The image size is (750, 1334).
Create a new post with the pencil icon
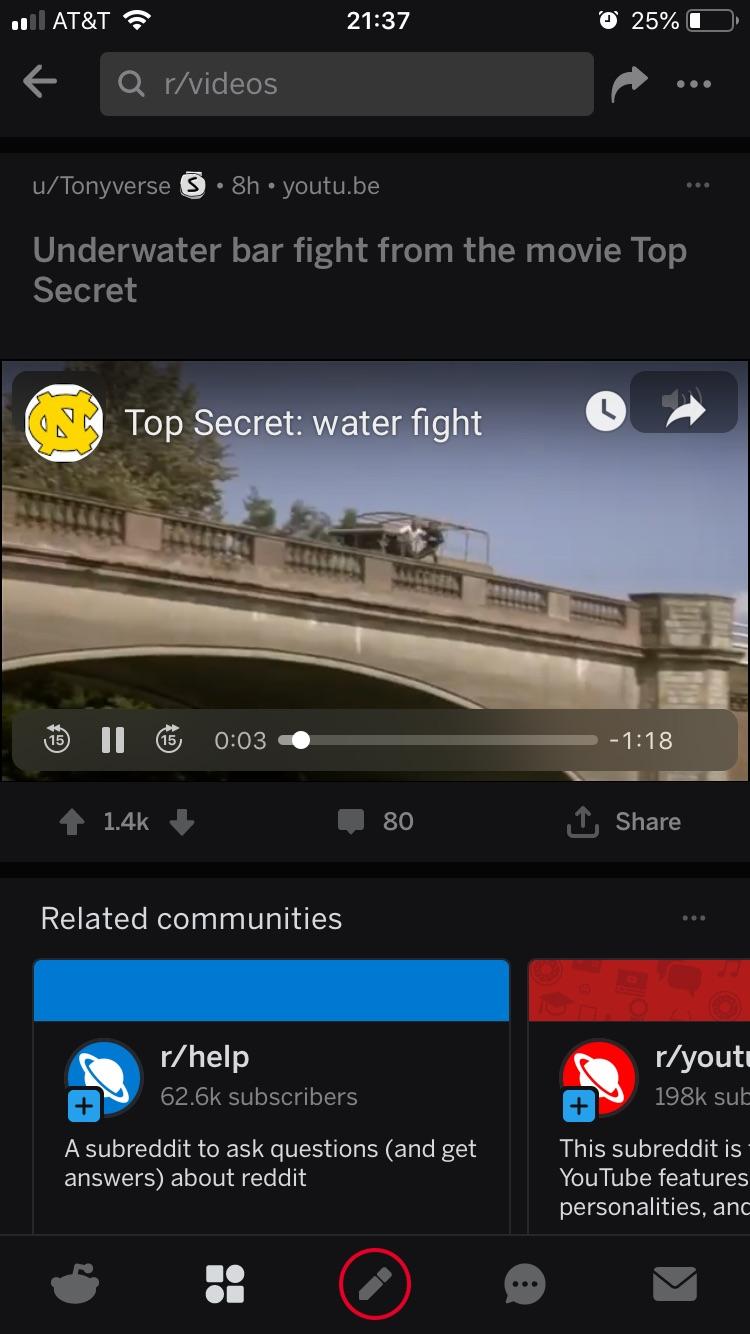click(375, 1283)
